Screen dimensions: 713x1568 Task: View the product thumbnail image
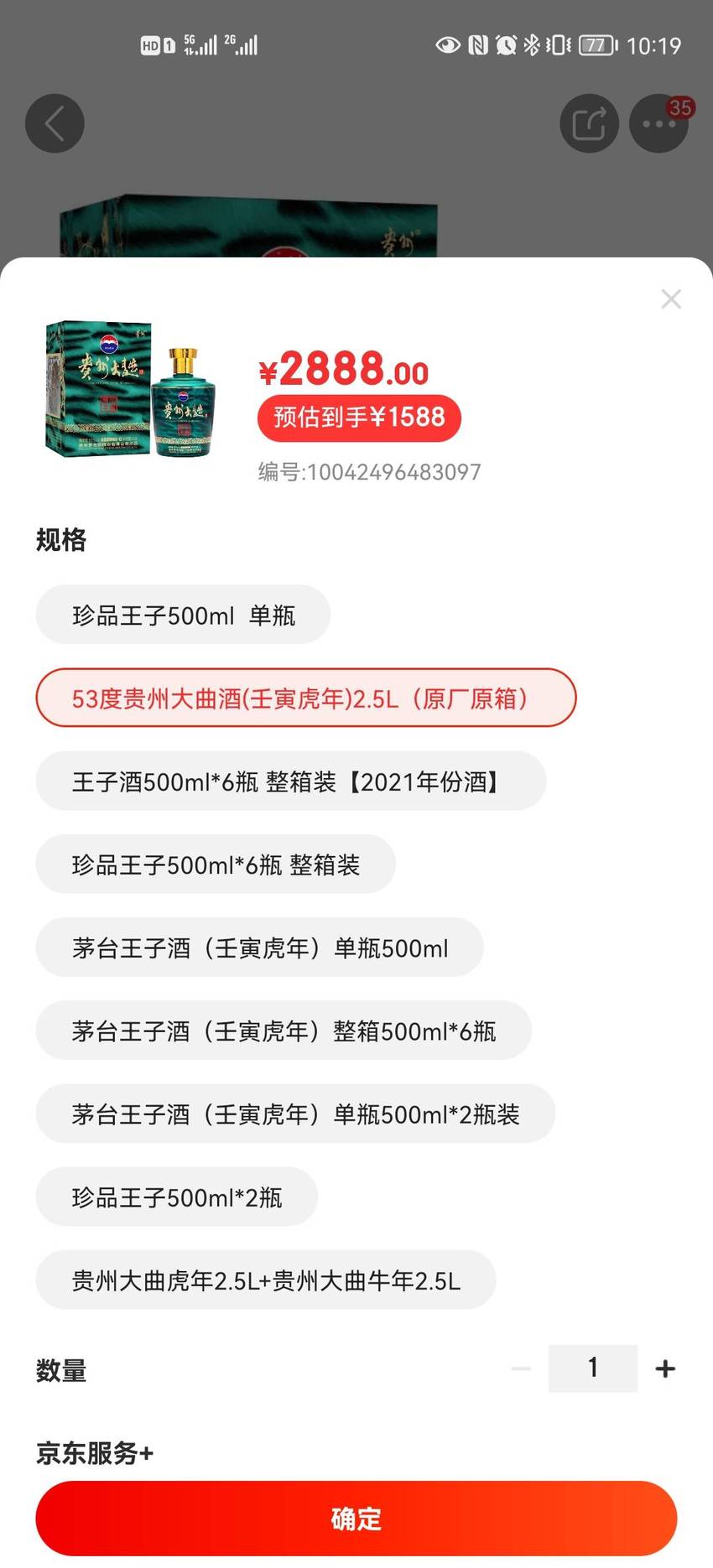pyautogui.click(x=132, y=388)
